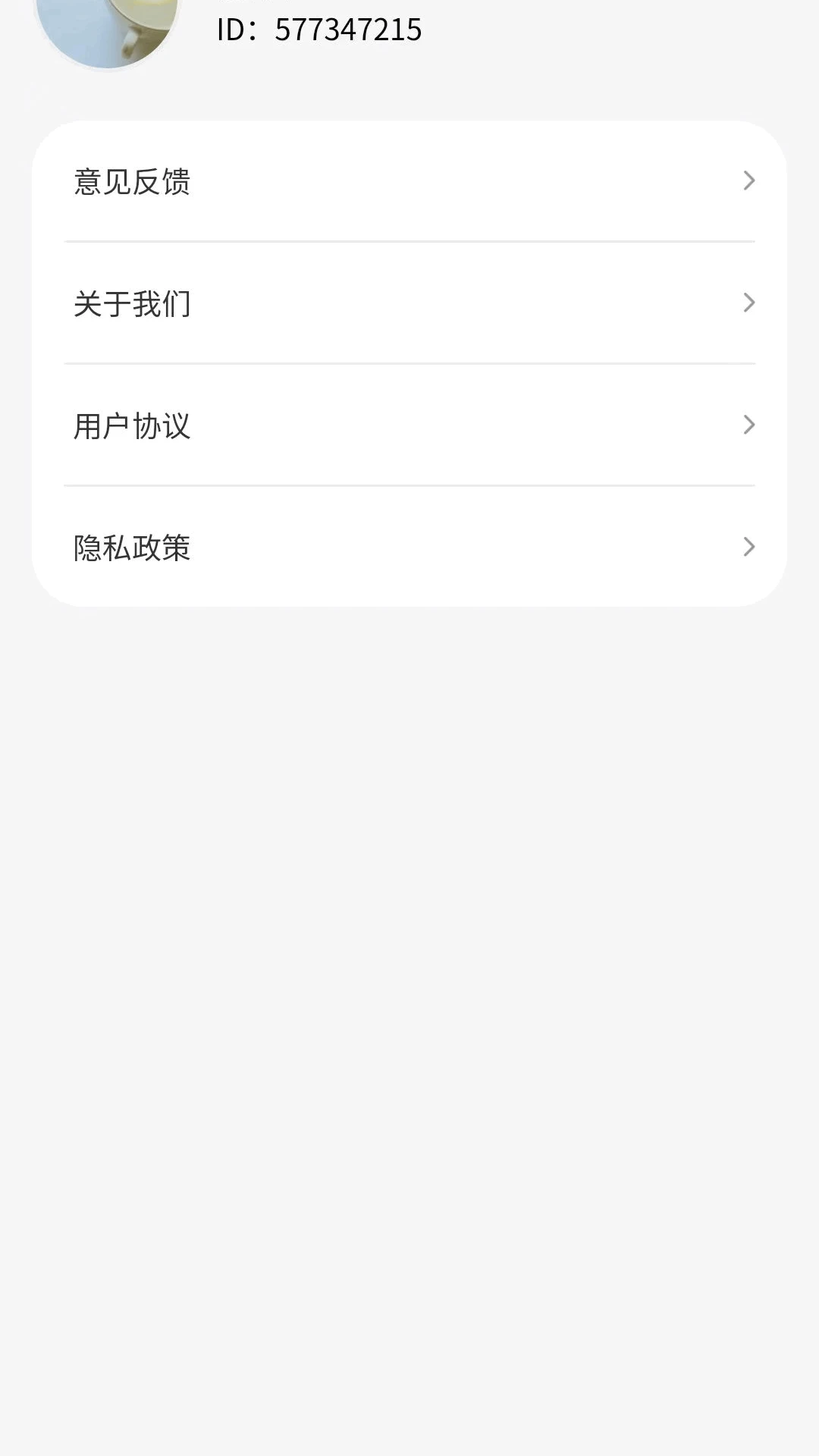
Task: Open feedback via its arrow icon
Action: coord(749,181)
